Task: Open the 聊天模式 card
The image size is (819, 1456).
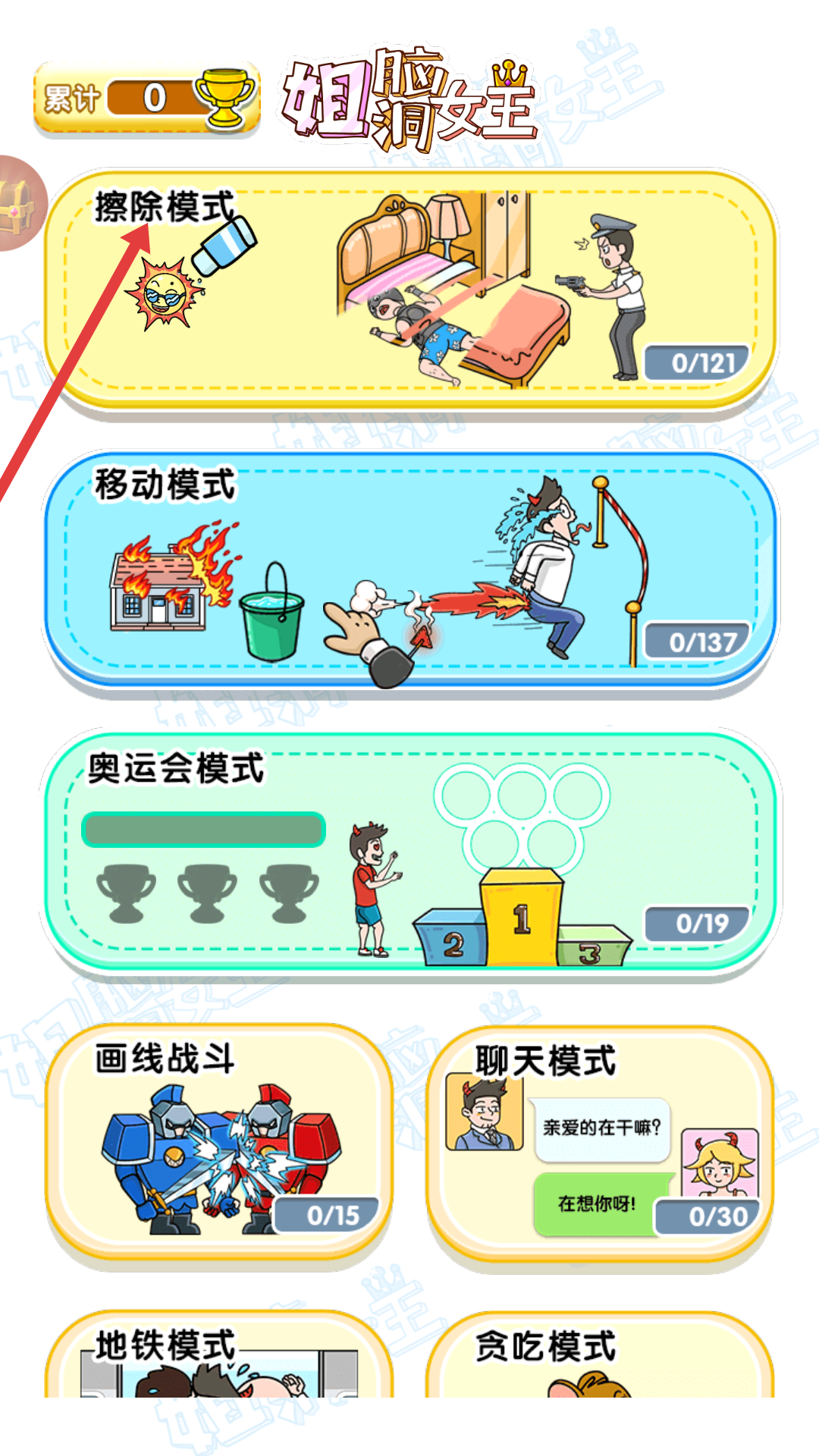Action: point(600,1143)
